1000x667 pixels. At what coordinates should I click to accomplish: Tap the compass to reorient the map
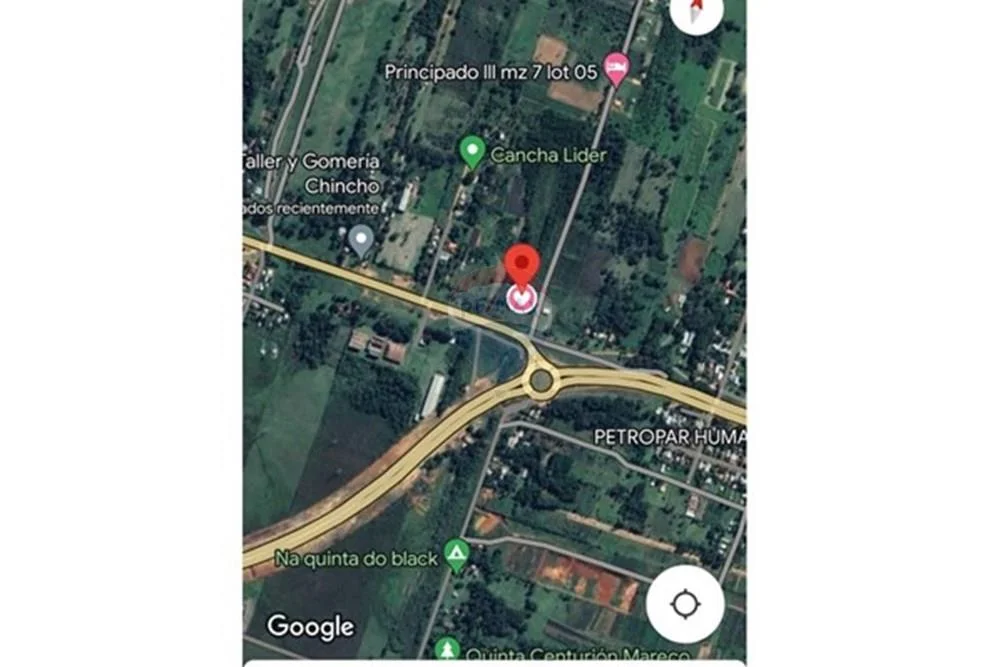click(x=696, y=12)
